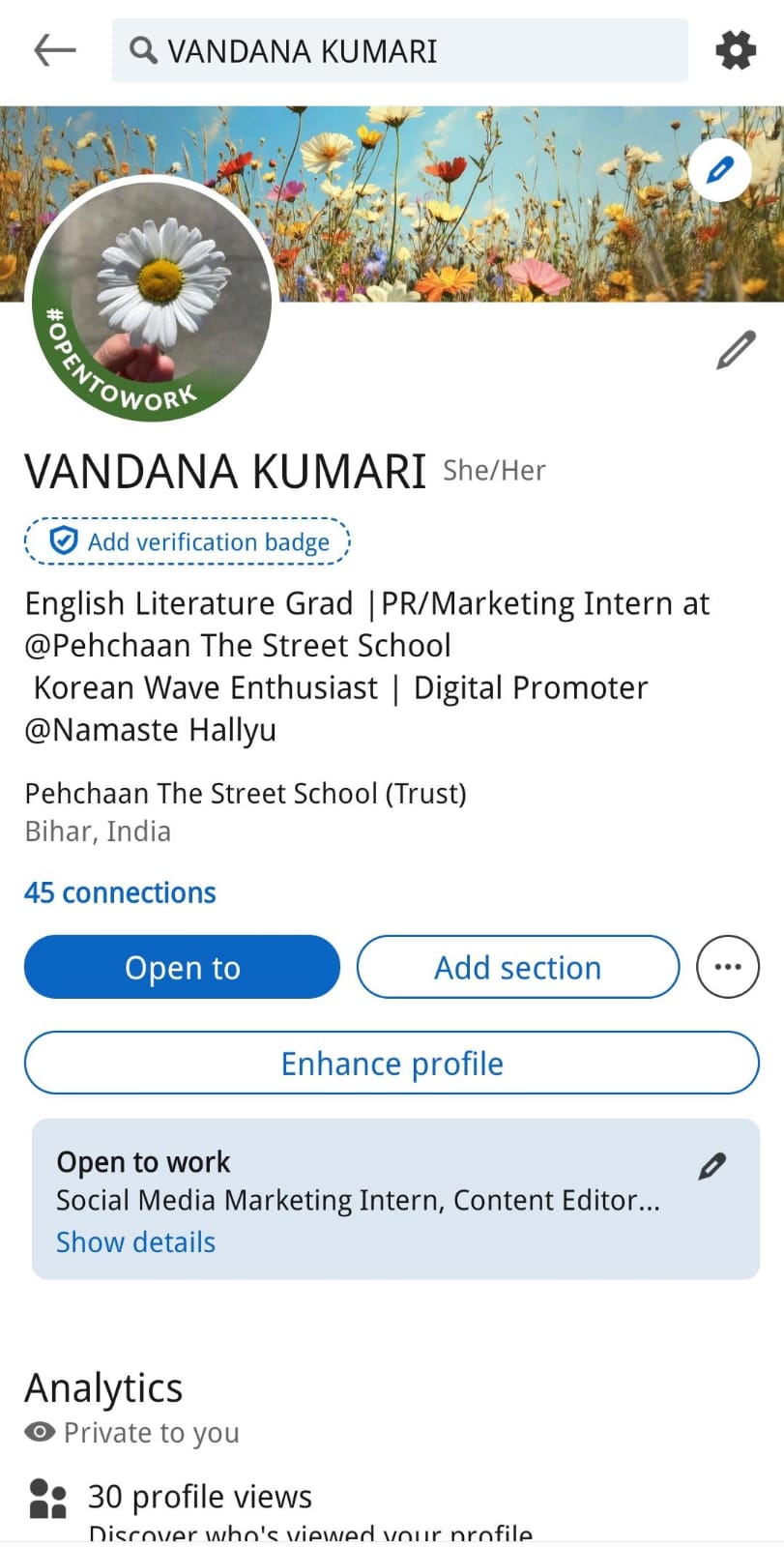Edit the Open to work preferences
784x1547 pixels.
click(x=711, y=1167)
